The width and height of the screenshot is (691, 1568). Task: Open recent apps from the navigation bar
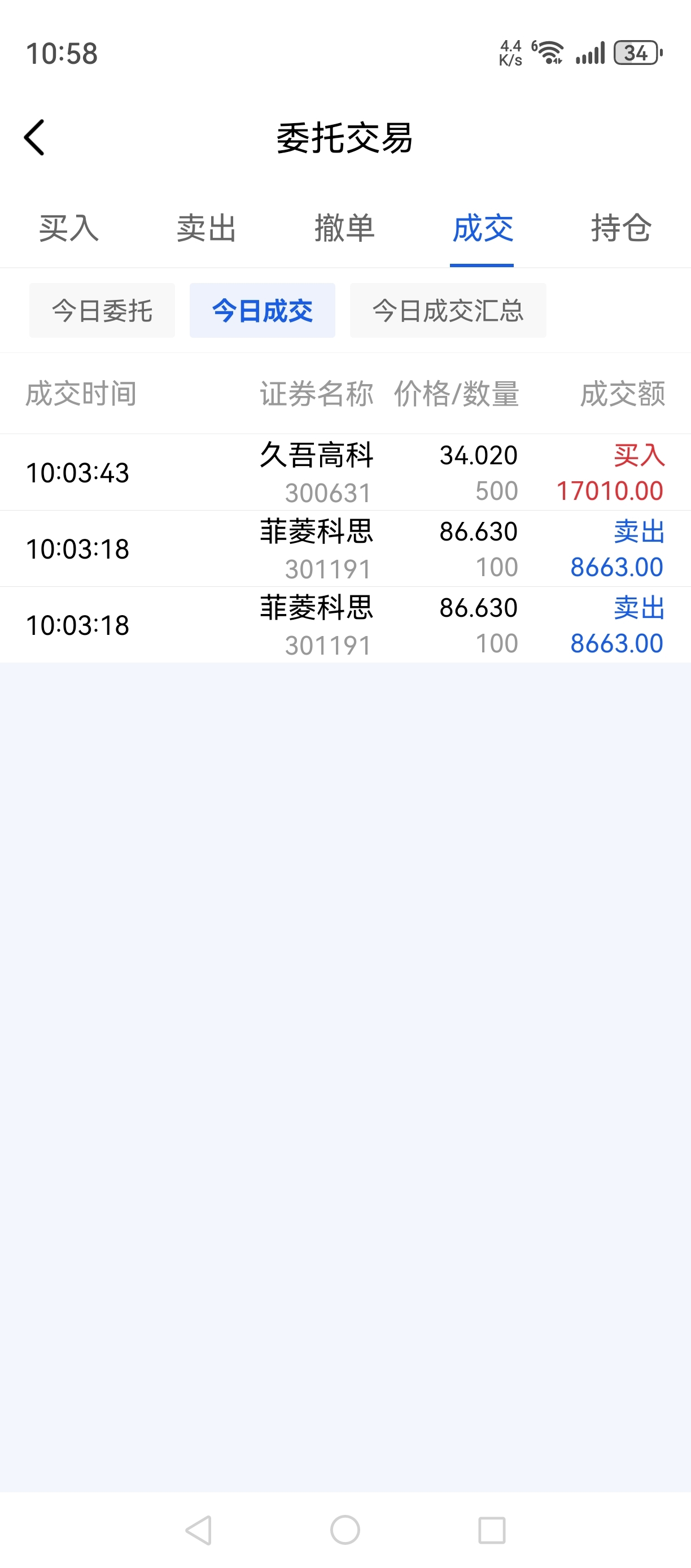(492, 1530)
